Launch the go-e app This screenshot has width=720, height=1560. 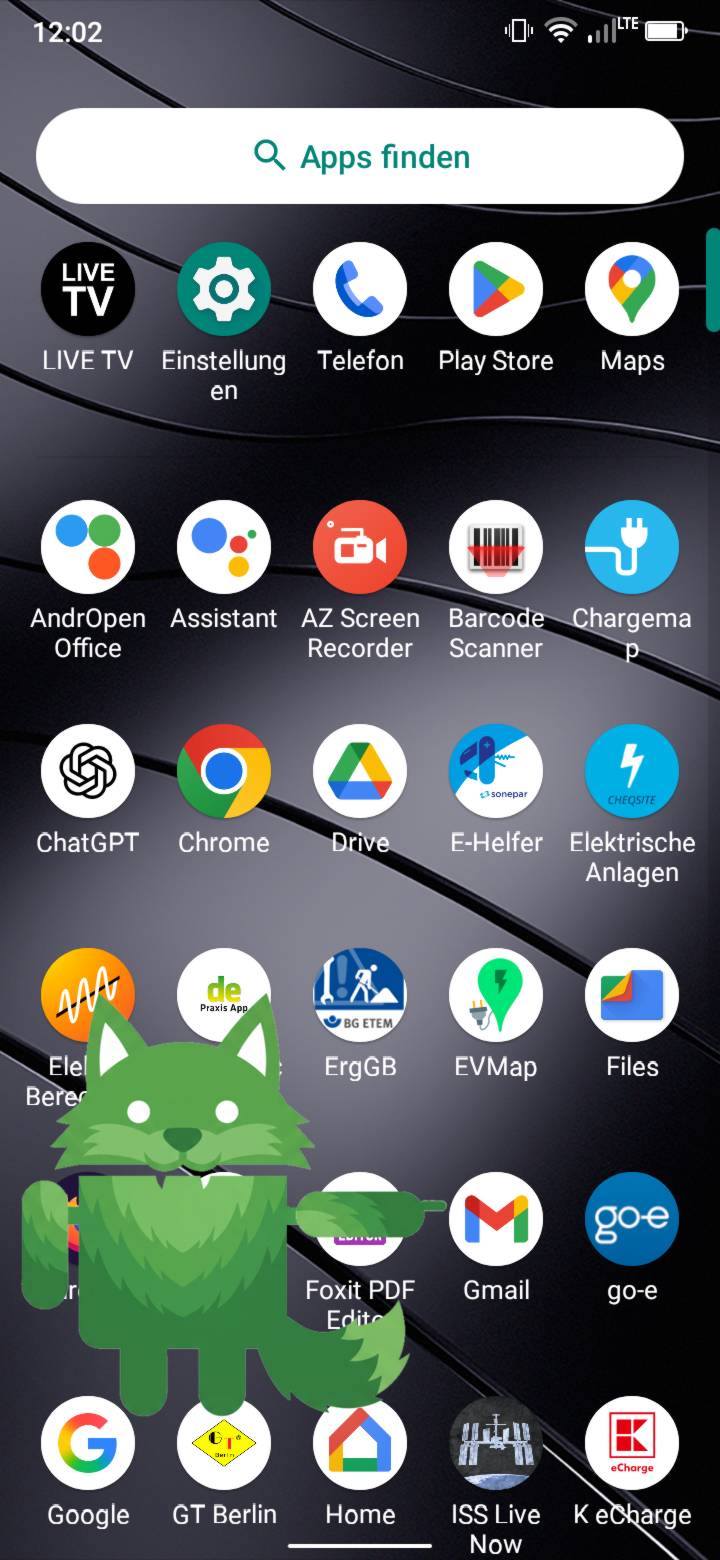pos(632,1219)
